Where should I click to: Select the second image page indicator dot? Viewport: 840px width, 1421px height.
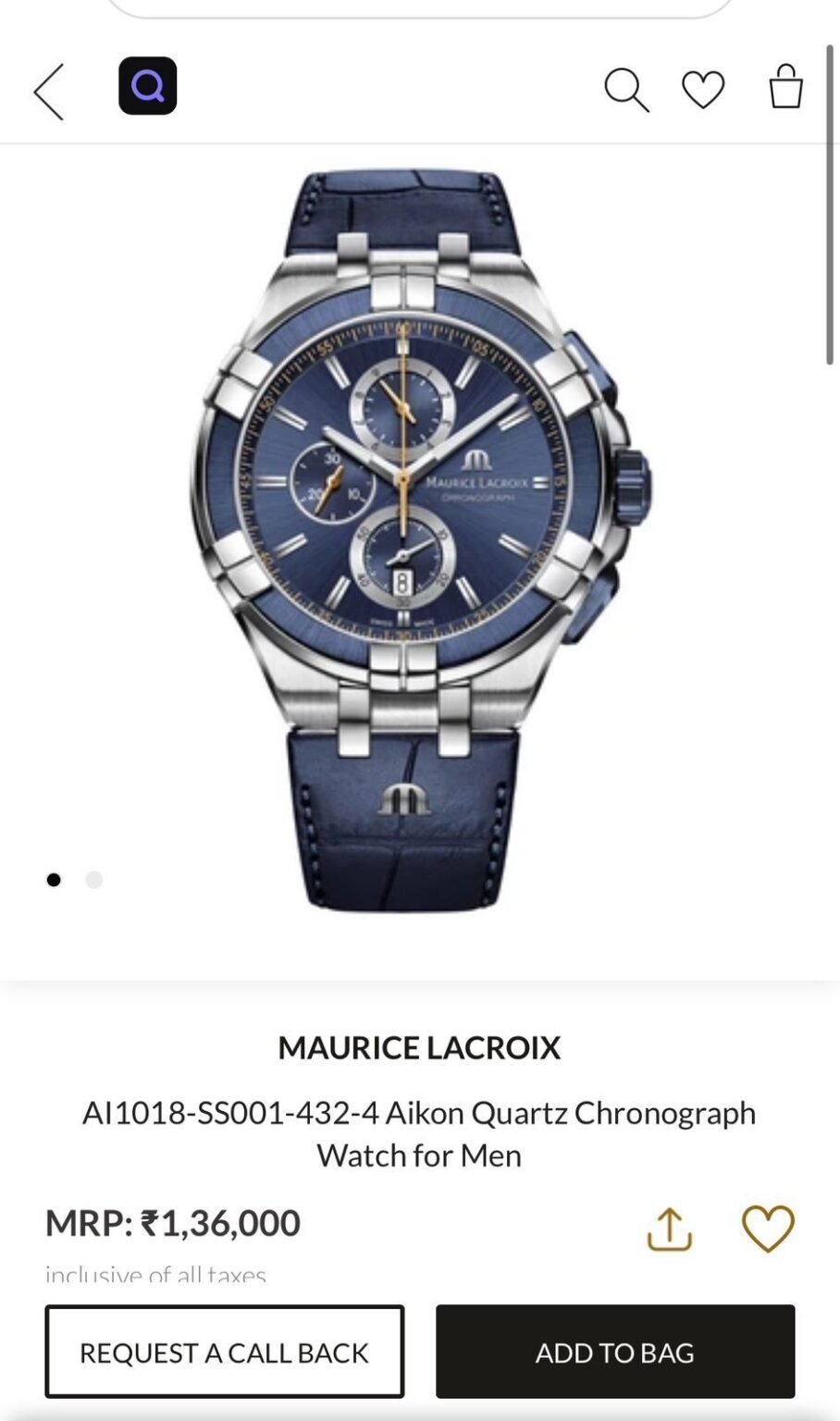point(93,880)
